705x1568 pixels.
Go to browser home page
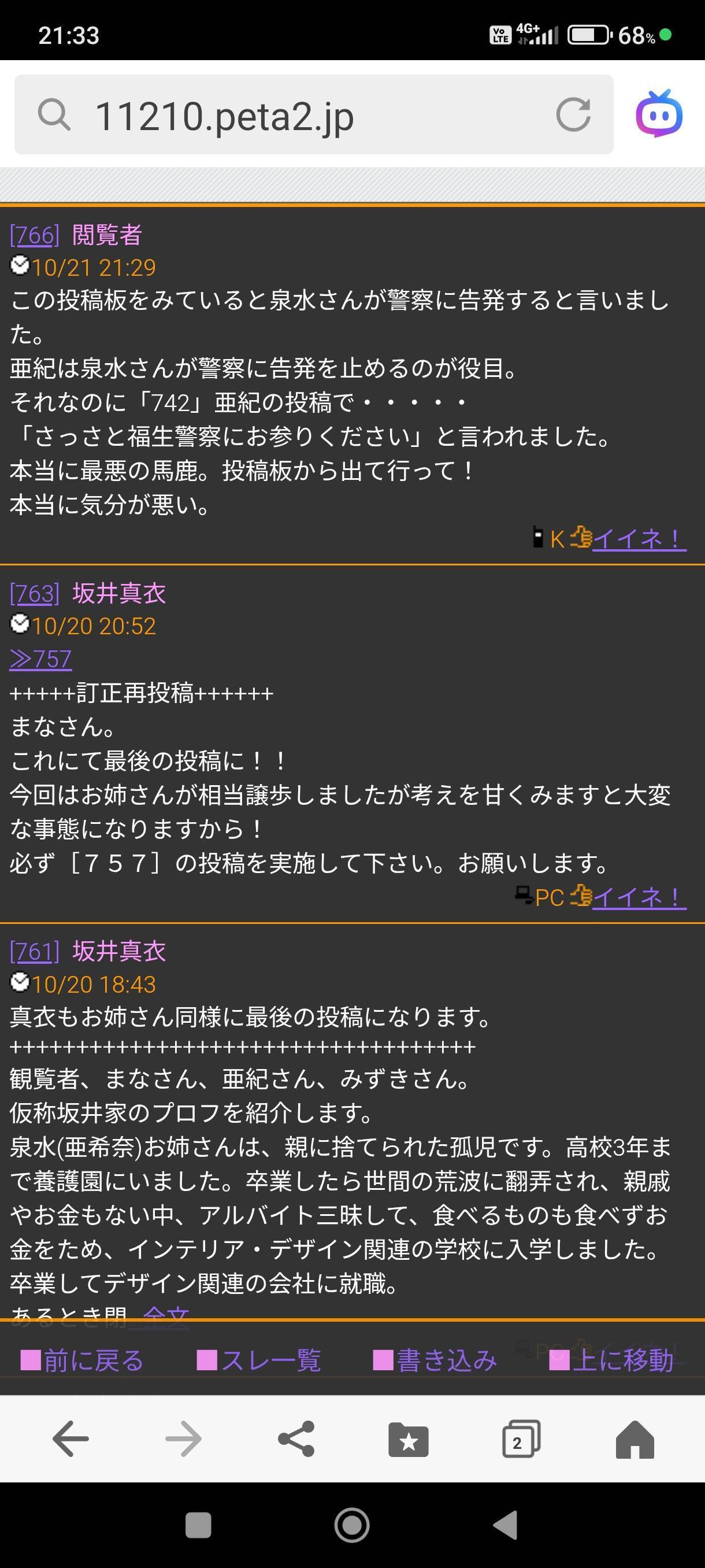point(634,1440)
